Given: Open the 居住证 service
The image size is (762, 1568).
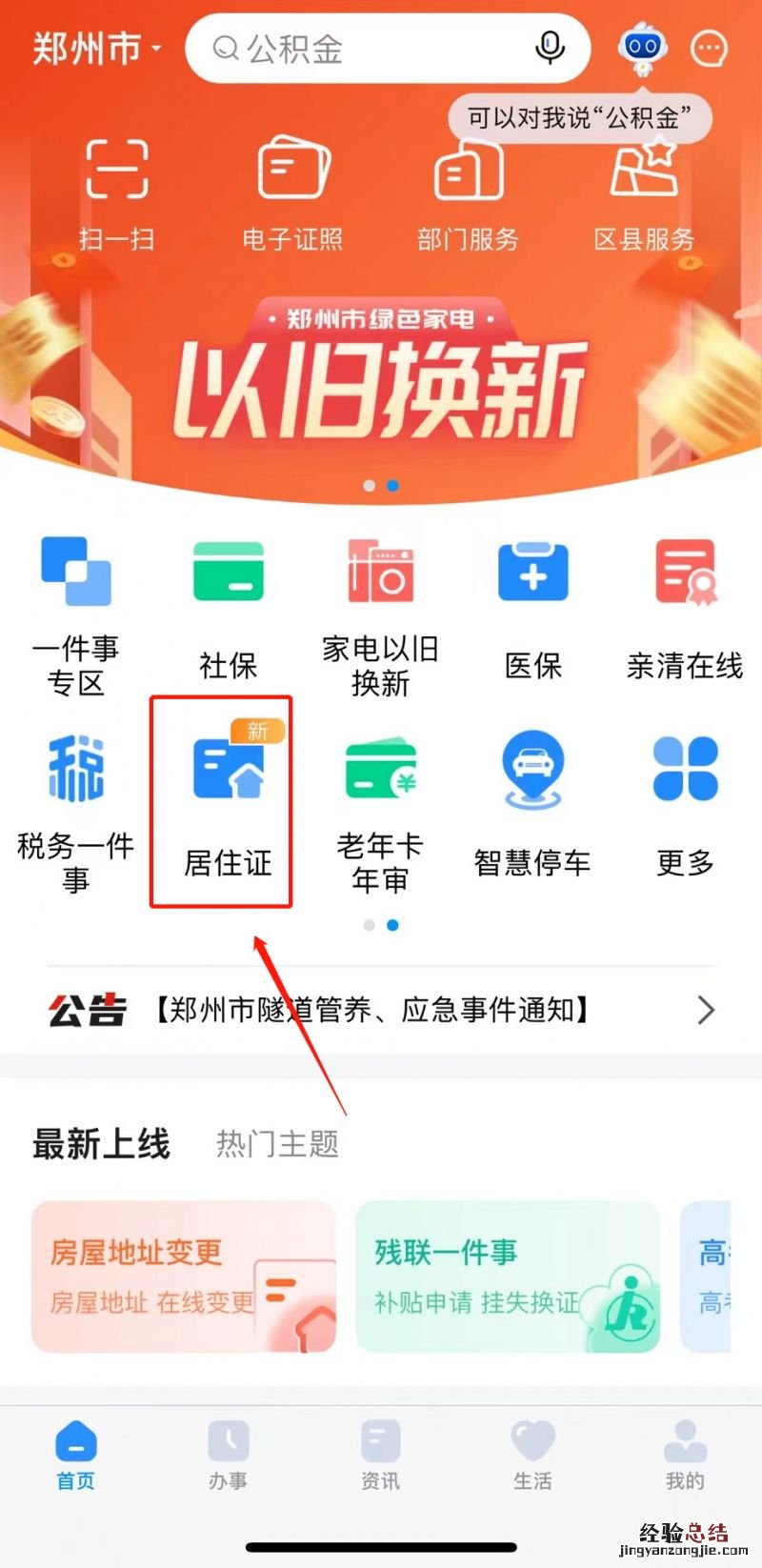Looking at the screenshot, I should [227, 802].
